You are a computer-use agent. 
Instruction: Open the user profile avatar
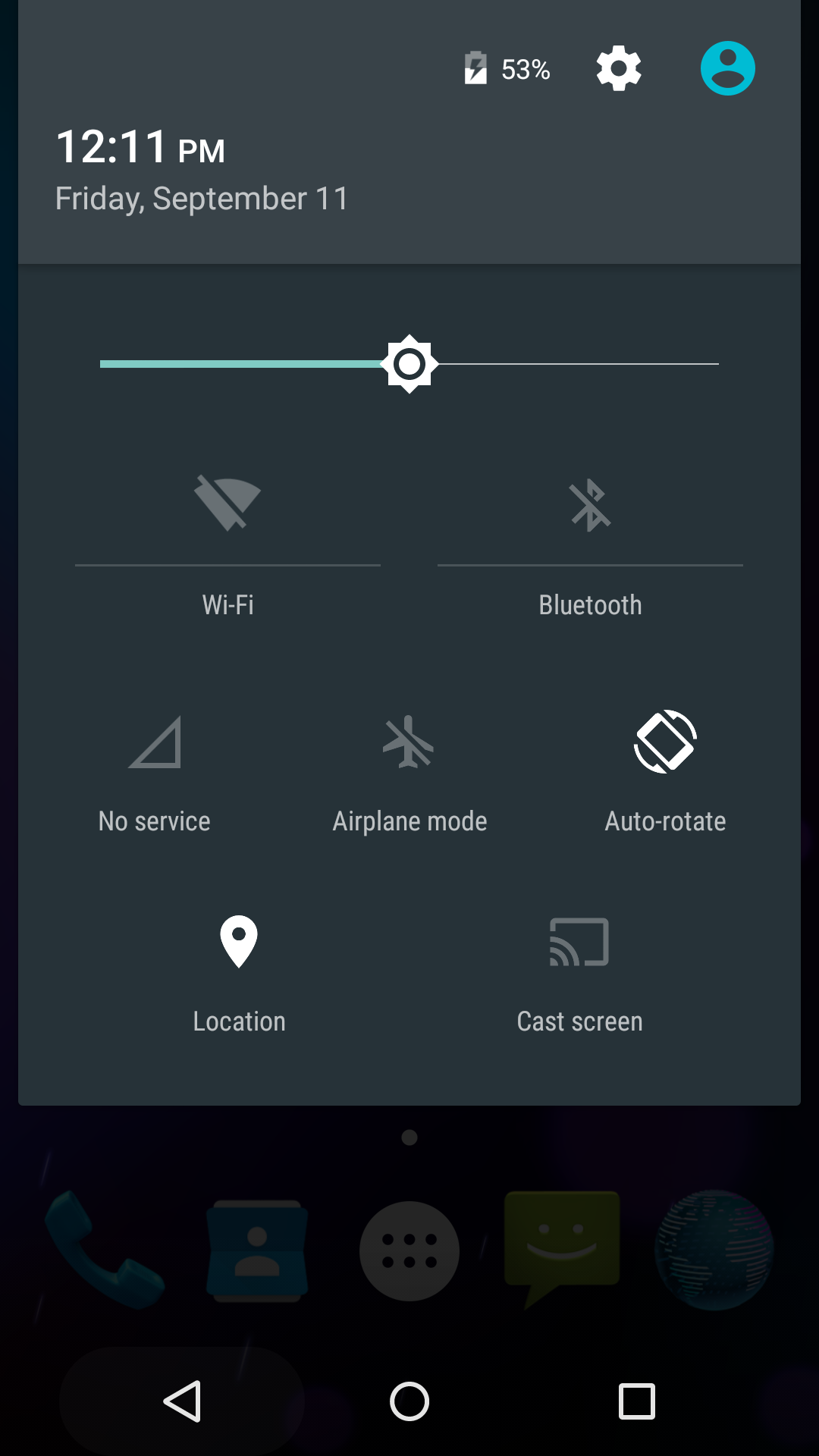(x=727, y=68)
